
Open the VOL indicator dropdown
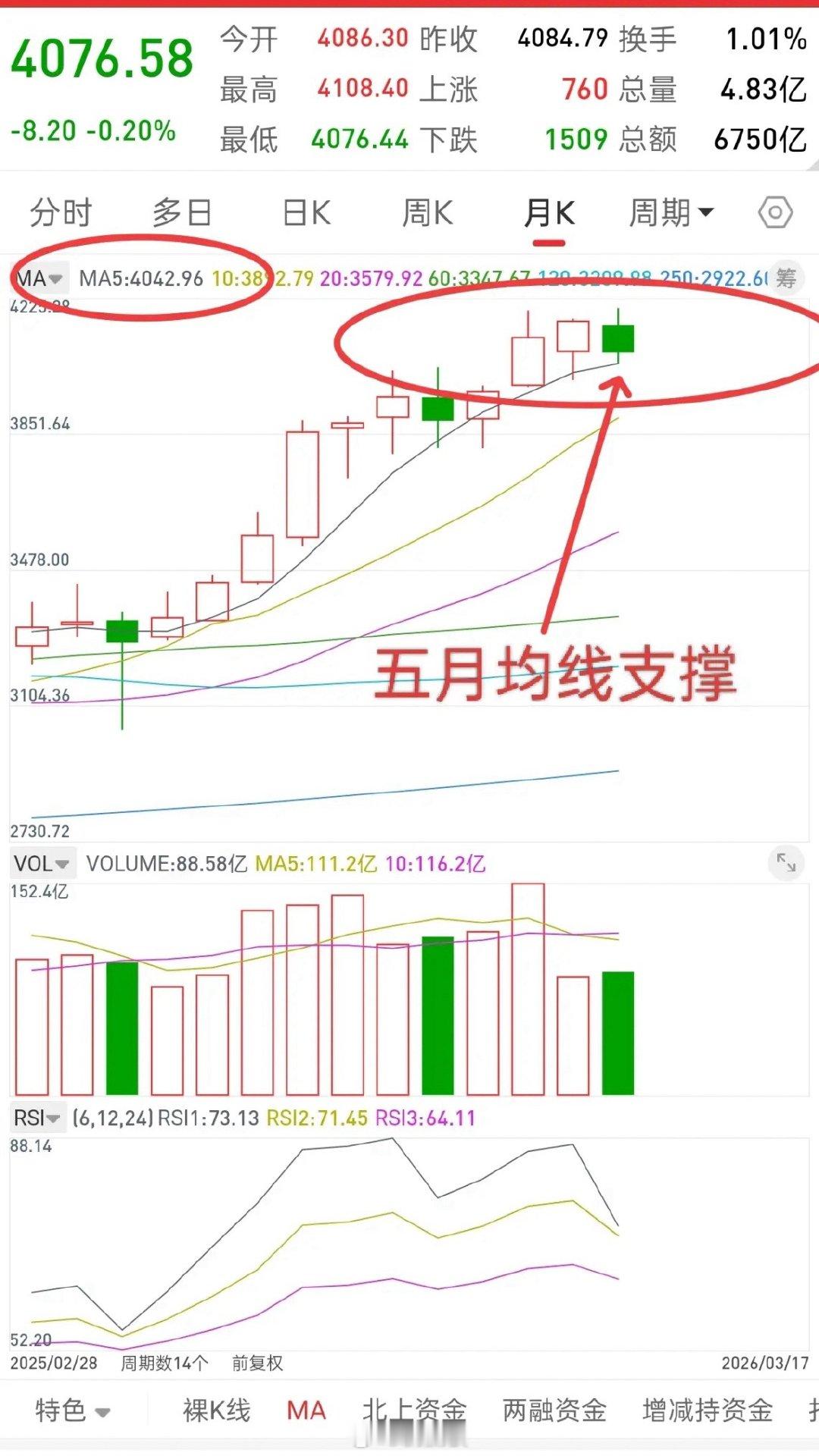click(x=42, y=862)
